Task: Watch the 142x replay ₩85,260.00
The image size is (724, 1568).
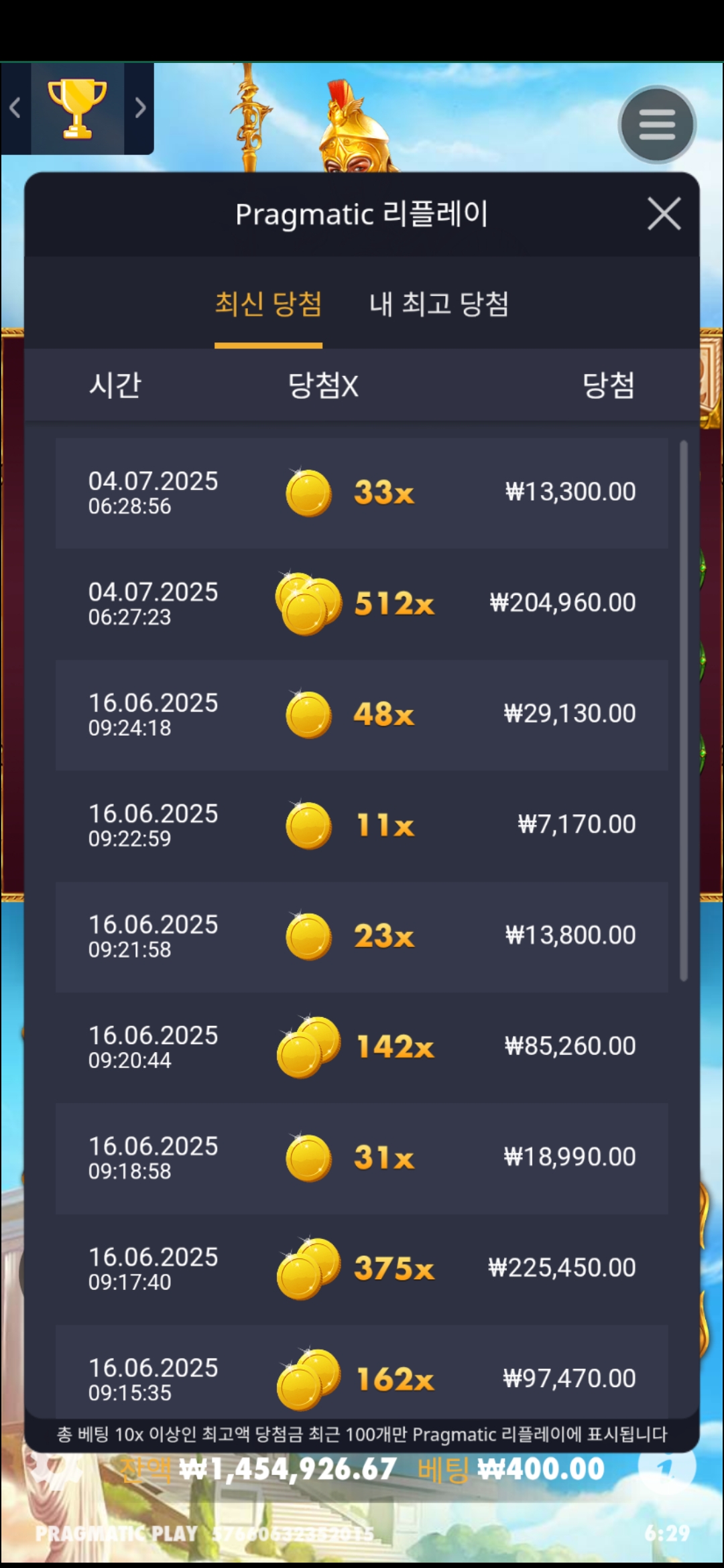Action: (x=362, y=1047)
